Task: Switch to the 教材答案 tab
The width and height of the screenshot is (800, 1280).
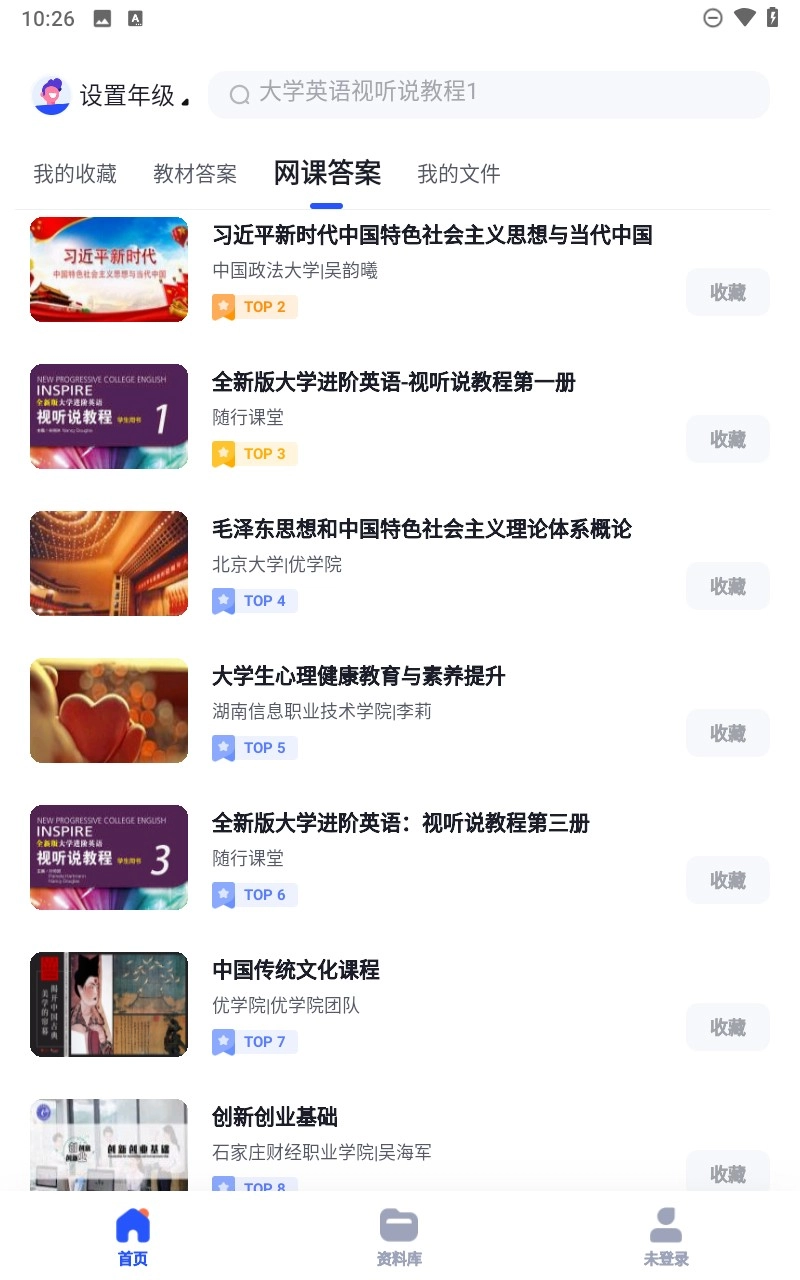Action: coord(196,173)
